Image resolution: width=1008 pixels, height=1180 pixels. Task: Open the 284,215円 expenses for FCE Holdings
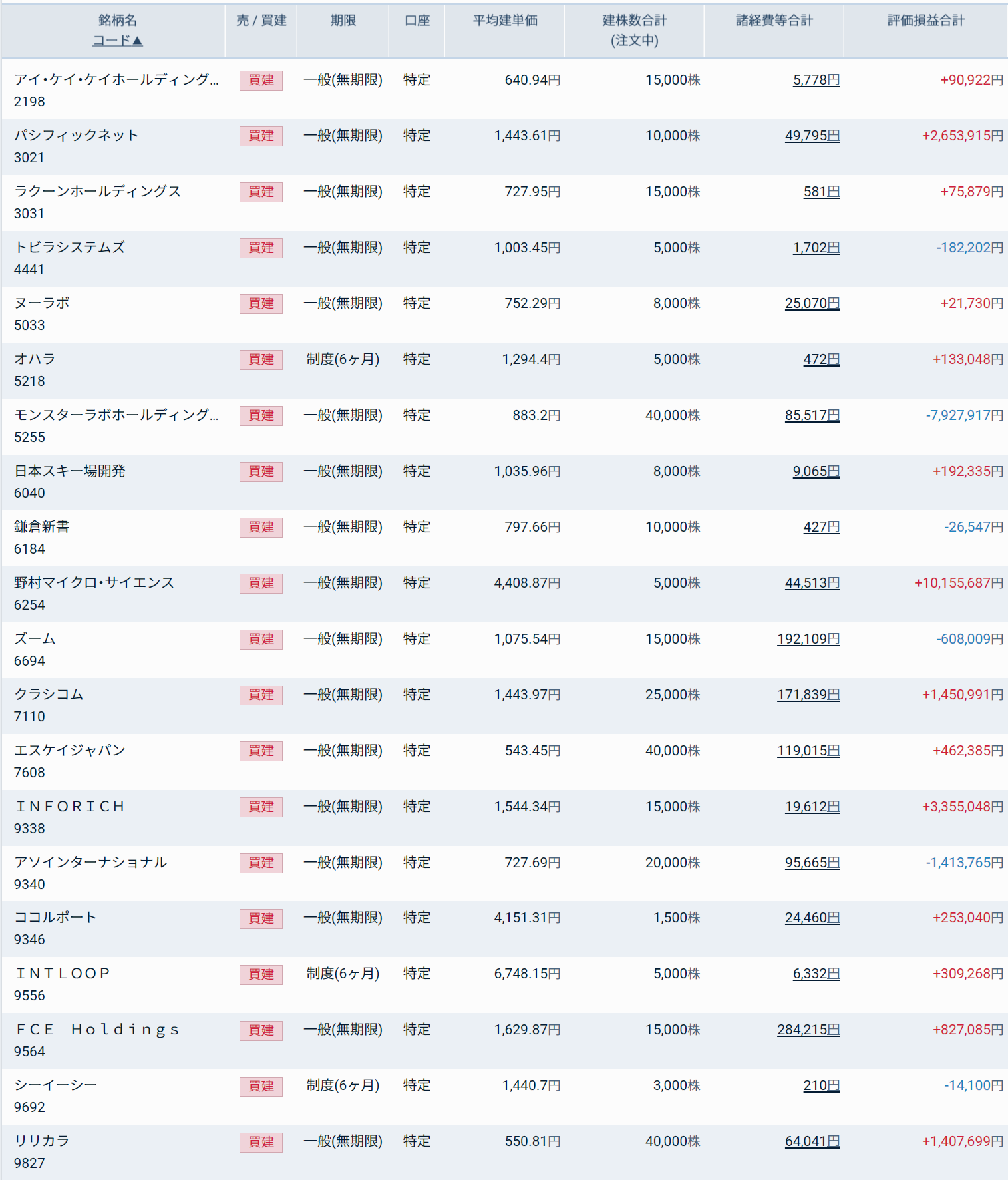coord(808,1030)
